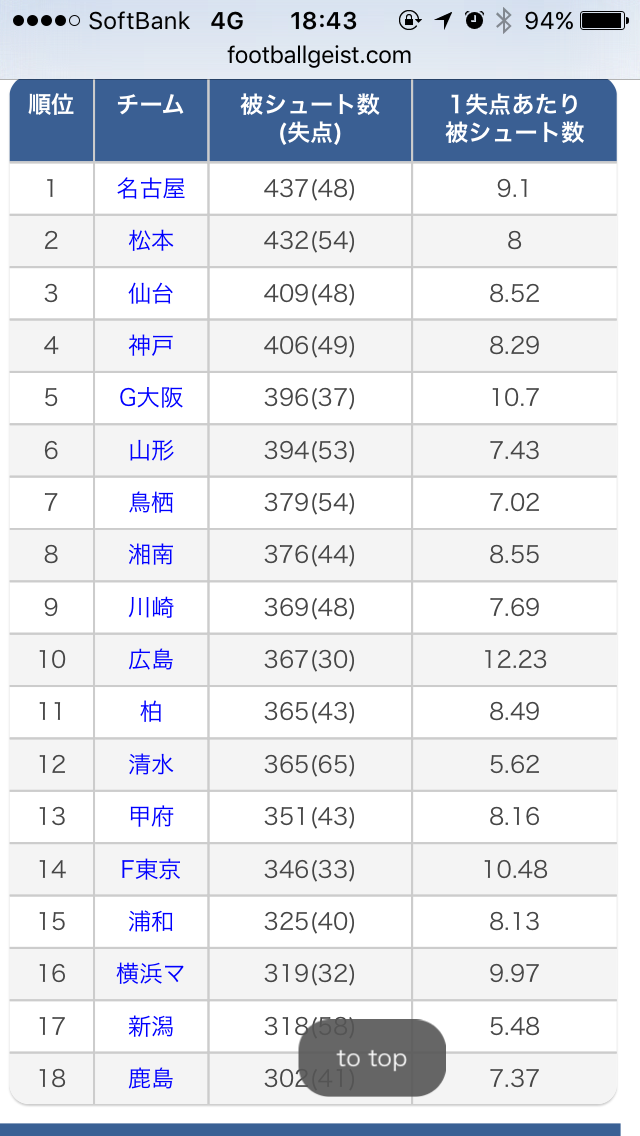View the 鳥栖 team page

151,503
